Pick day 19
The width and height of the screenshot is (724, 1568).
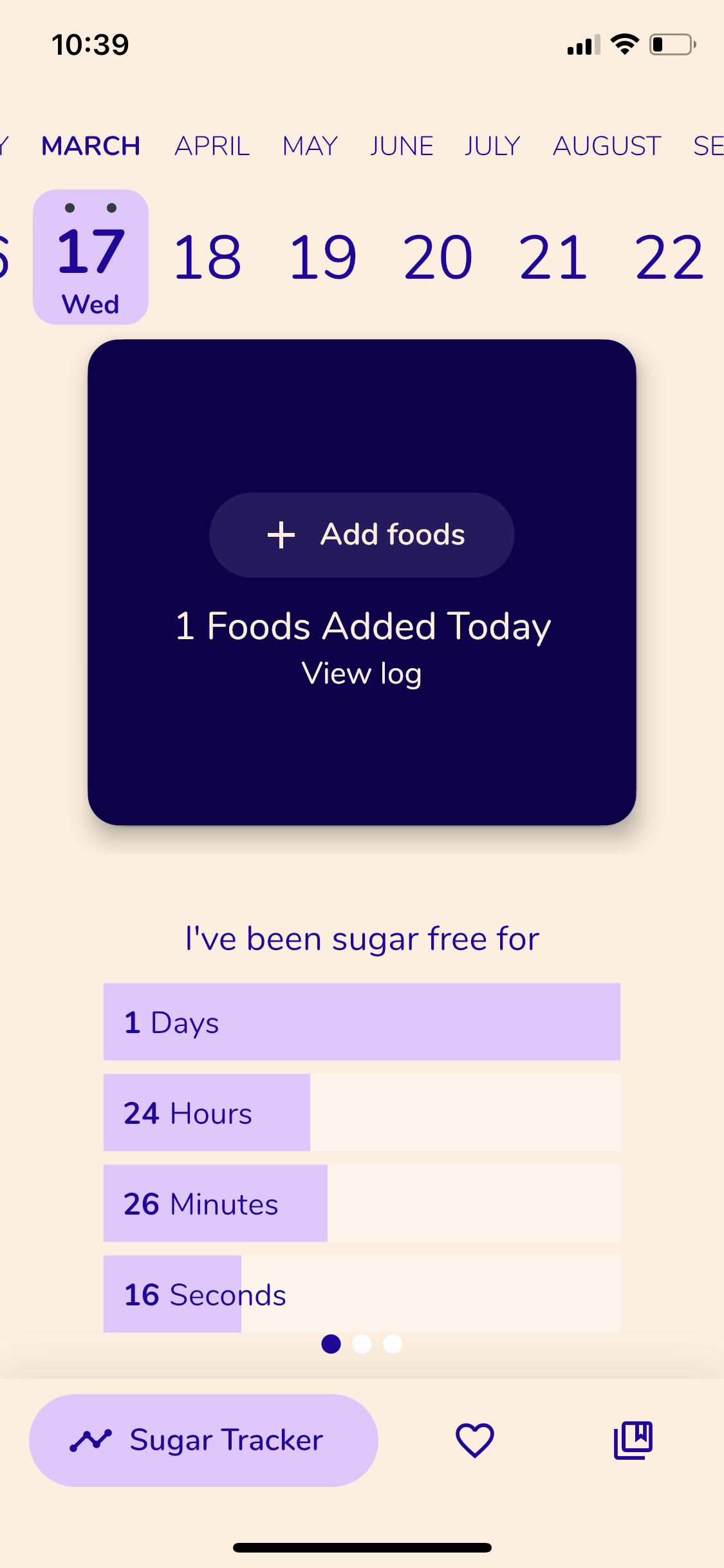322,257
